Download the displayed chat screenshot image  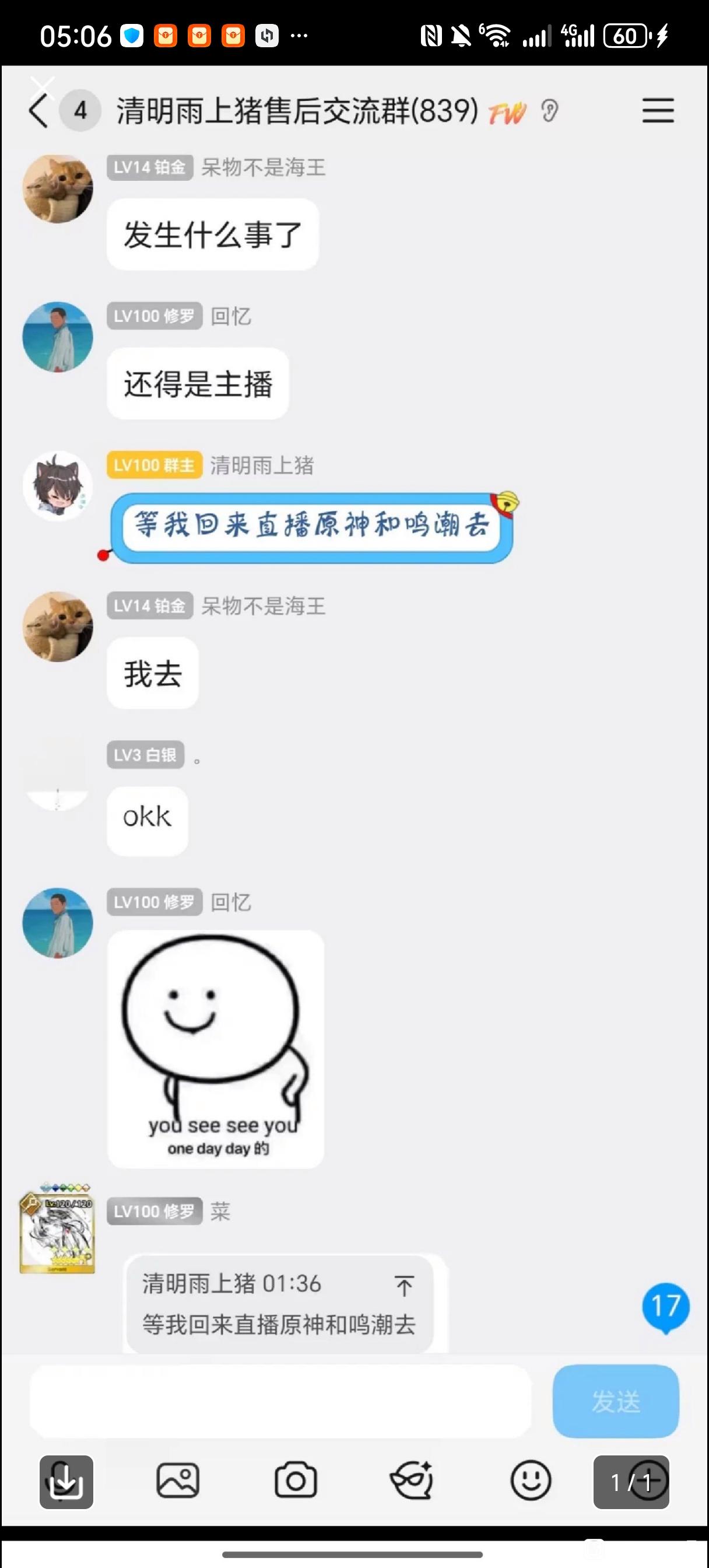pyautogui.click(x=66, y=1482)
